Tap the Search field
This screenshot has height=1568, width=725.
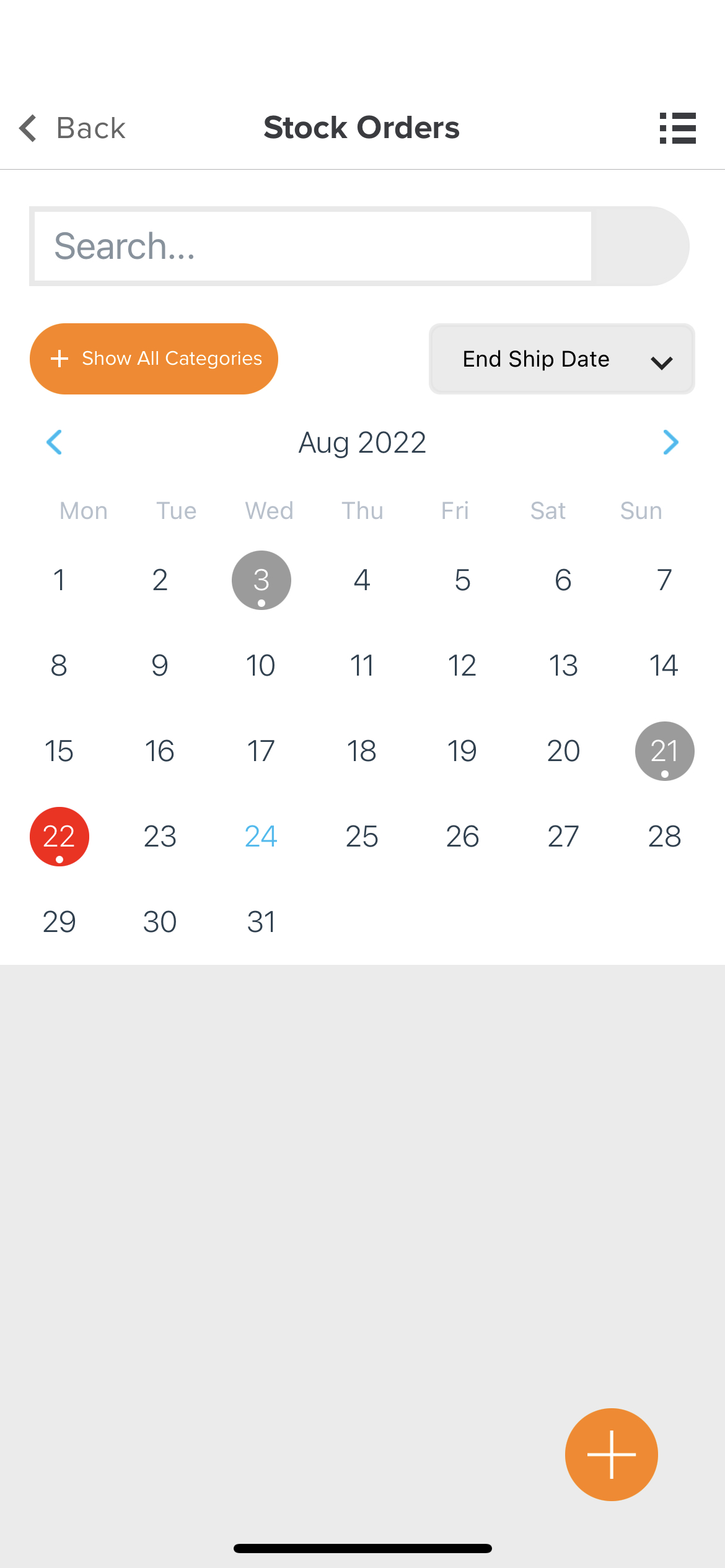click(x=313, y=246)
